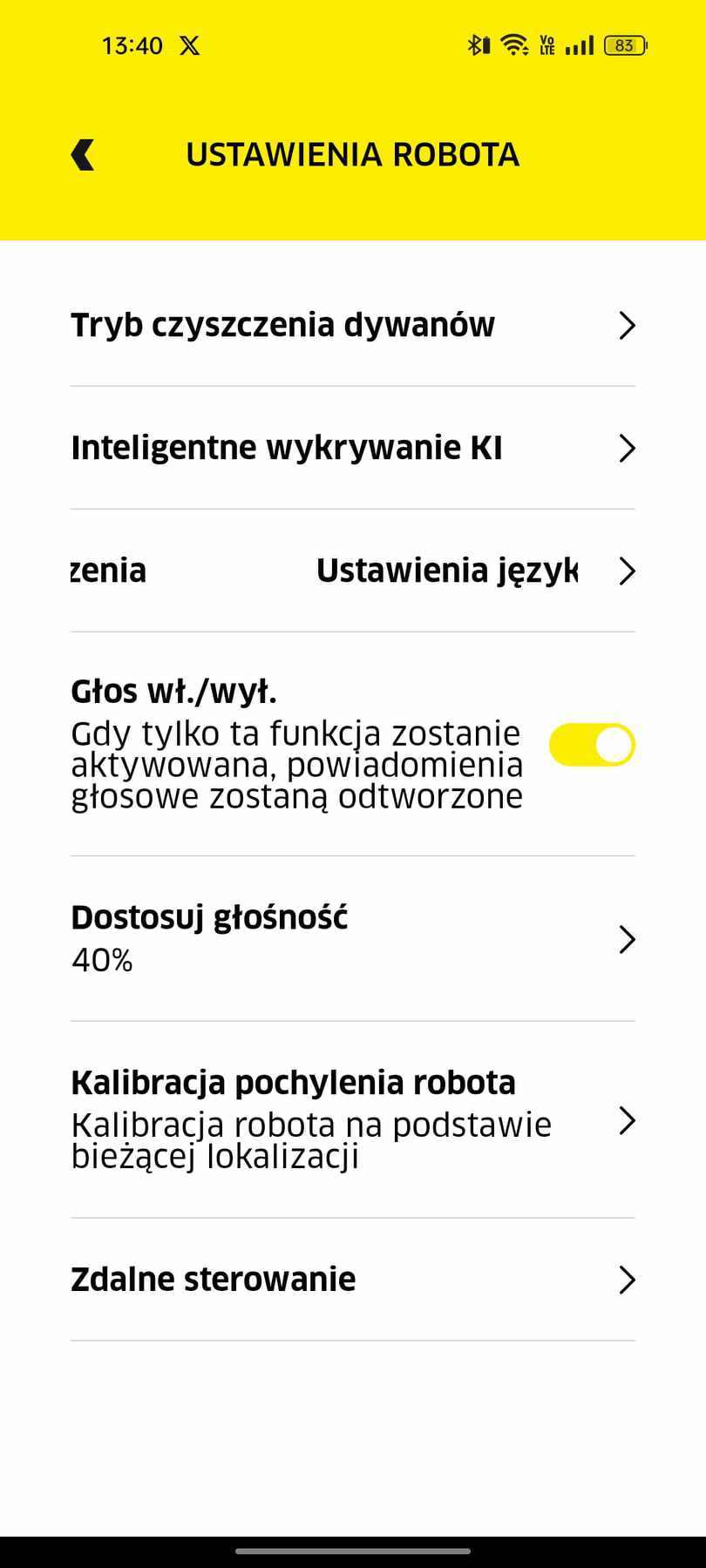Open the Ustawienia języka row
706x1568 pixels.
point(352,571)
